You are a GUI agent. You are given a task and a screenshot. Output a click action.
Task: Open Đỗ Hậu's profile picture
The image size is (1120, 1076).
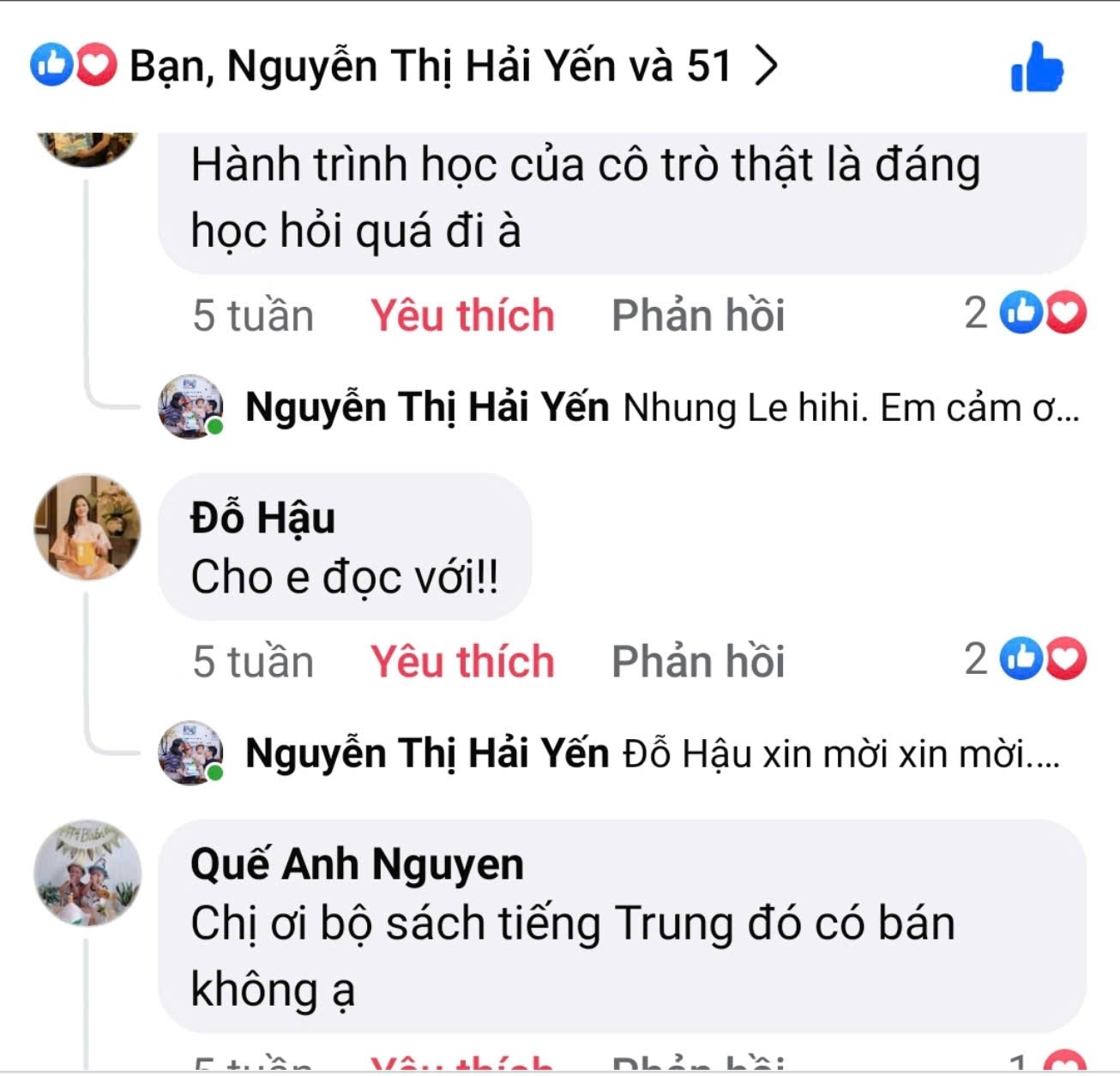[x=87, y=526]
